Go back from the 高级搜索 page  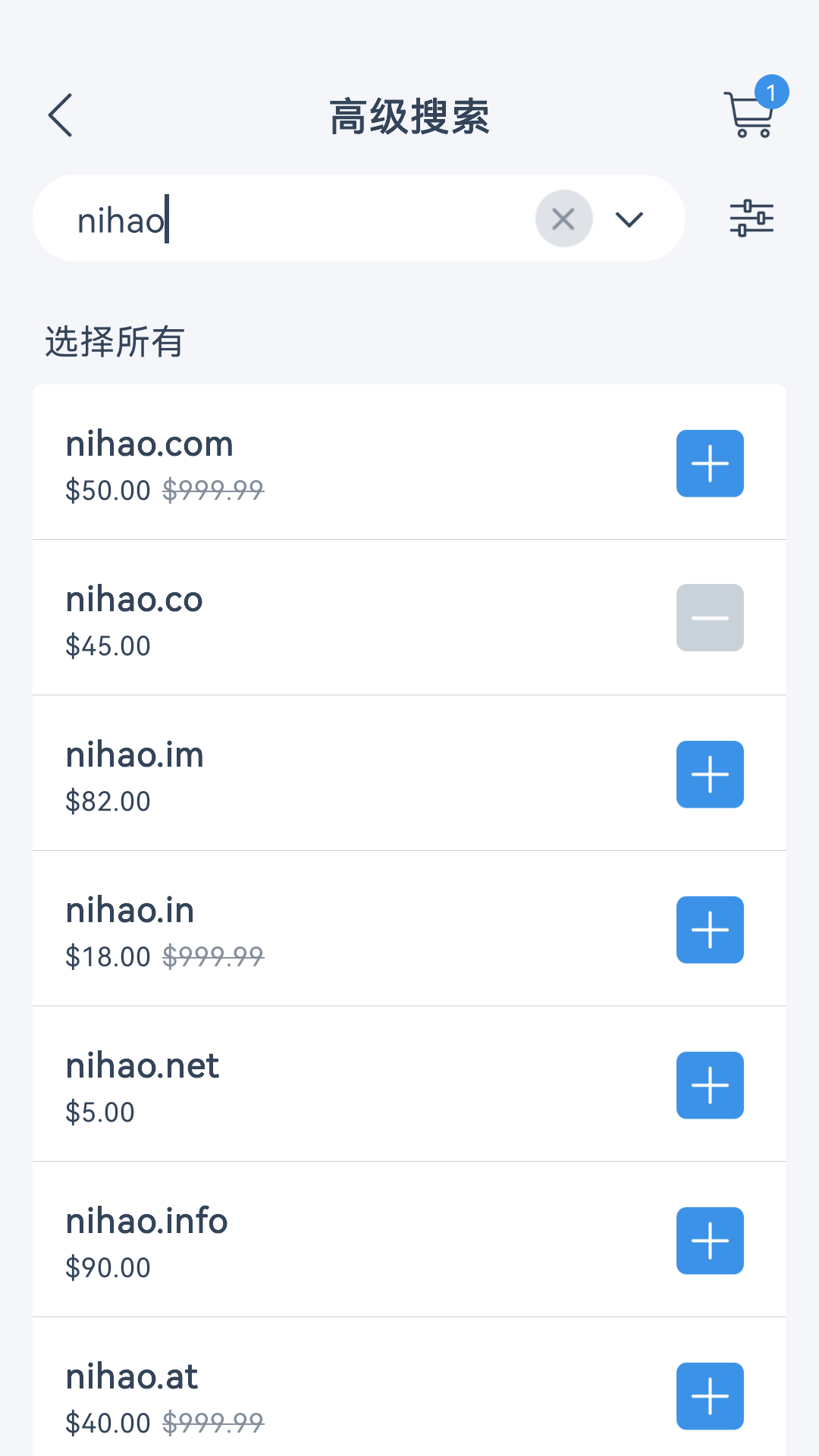coord(61,115)
